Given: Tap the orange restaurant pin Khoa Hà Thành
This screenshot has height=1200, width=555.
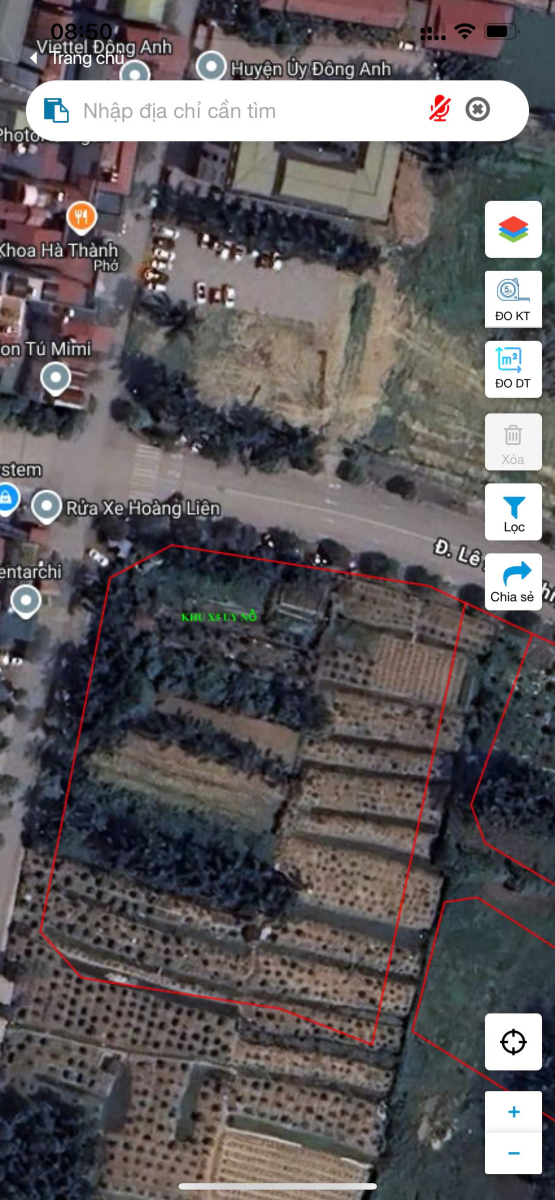Looking at the screenshot, I should 81,215.
